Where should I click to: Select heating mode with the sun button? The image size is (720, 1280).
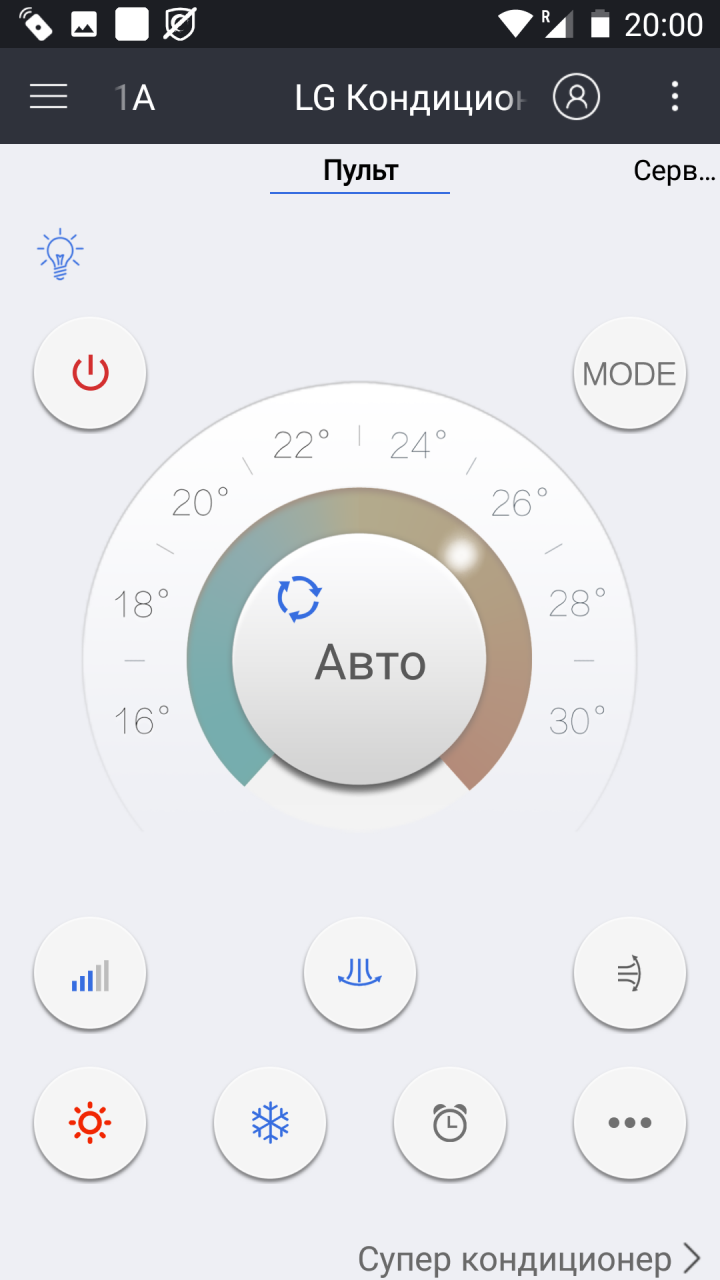90,1123
